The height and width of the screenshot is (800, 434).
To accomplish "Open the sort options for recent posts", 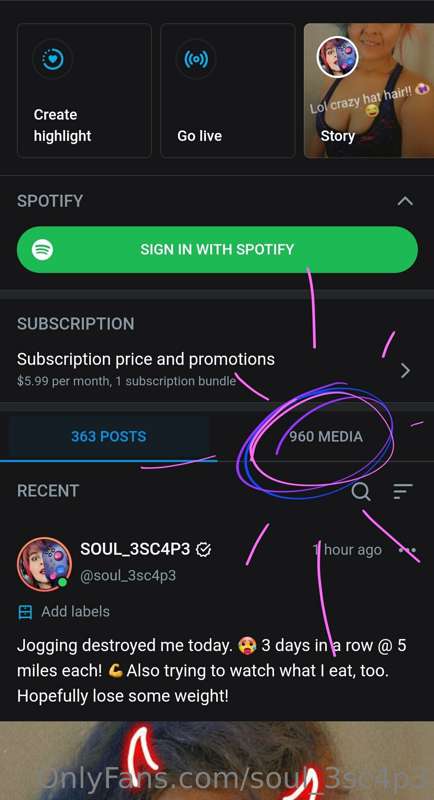I will pyautogui.click(x=403, y=492).
